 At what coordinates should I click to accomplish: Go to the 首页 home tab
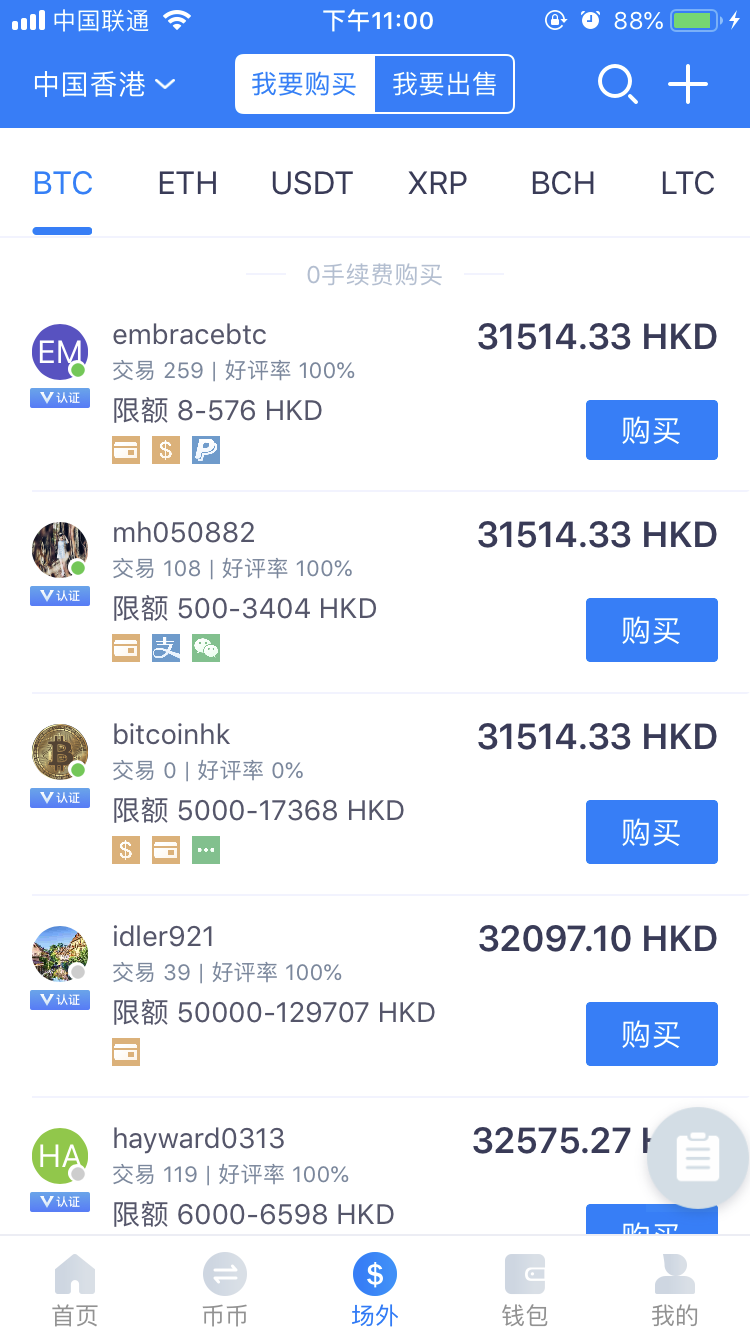tap(75, 1290)
